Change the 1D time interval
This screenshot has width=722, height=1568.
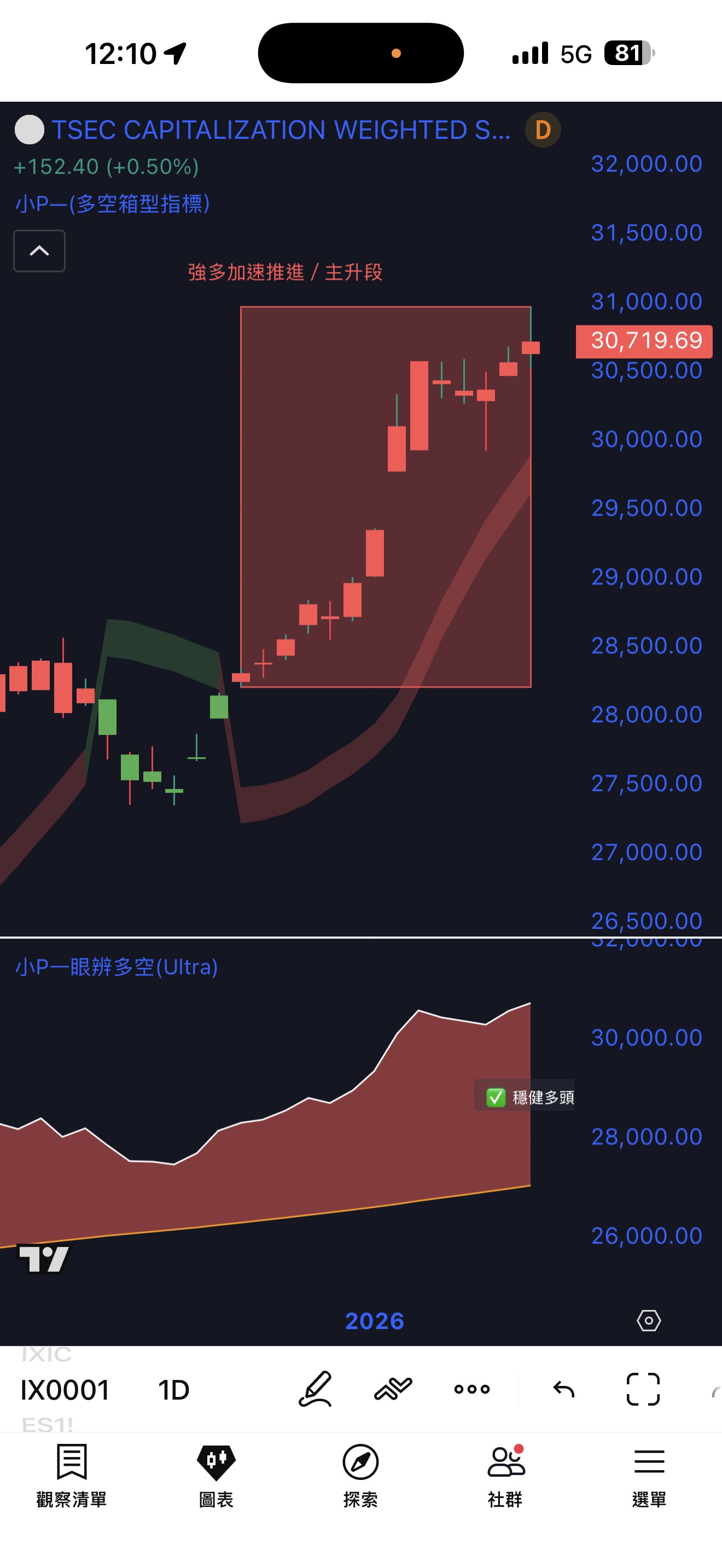coord(173,1390)
